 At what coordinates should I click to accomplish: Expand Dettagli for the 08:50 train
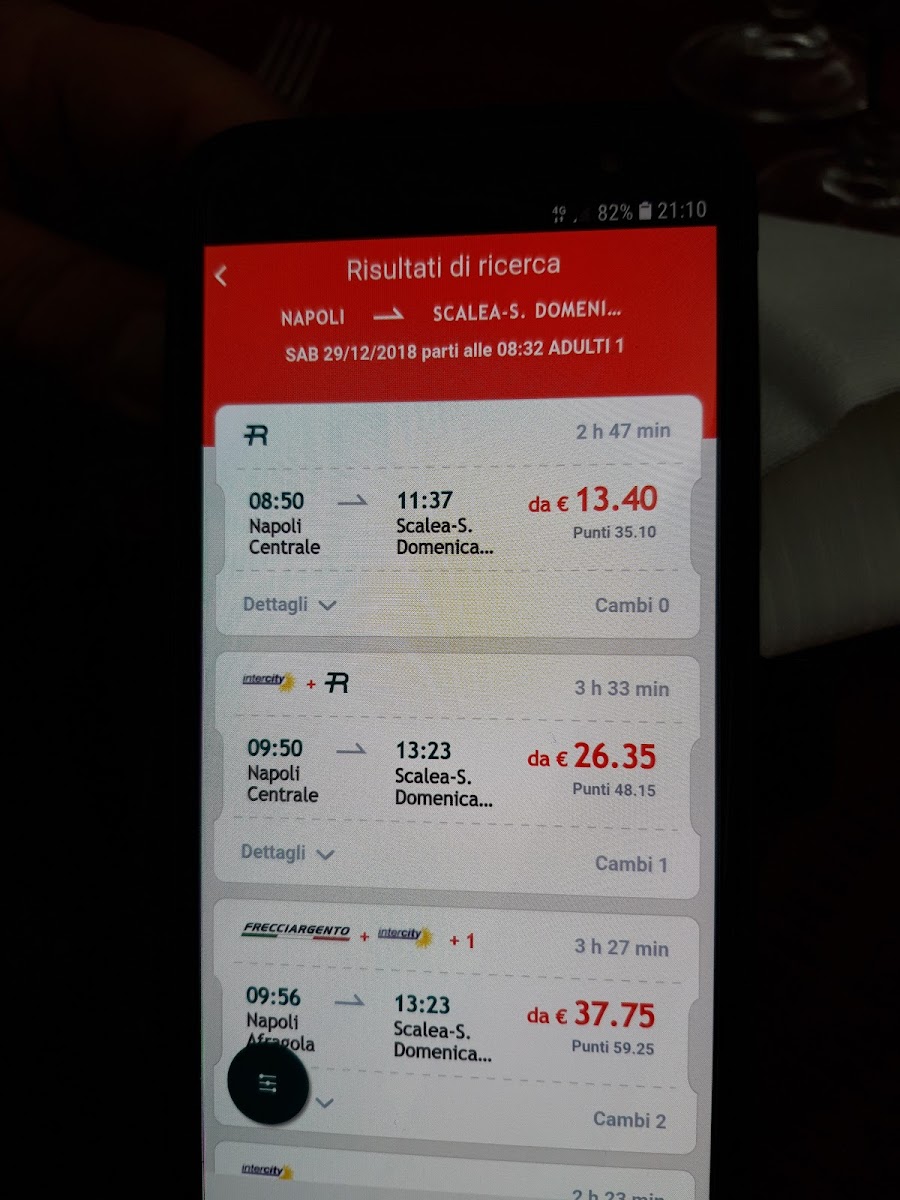coord(289,605)
